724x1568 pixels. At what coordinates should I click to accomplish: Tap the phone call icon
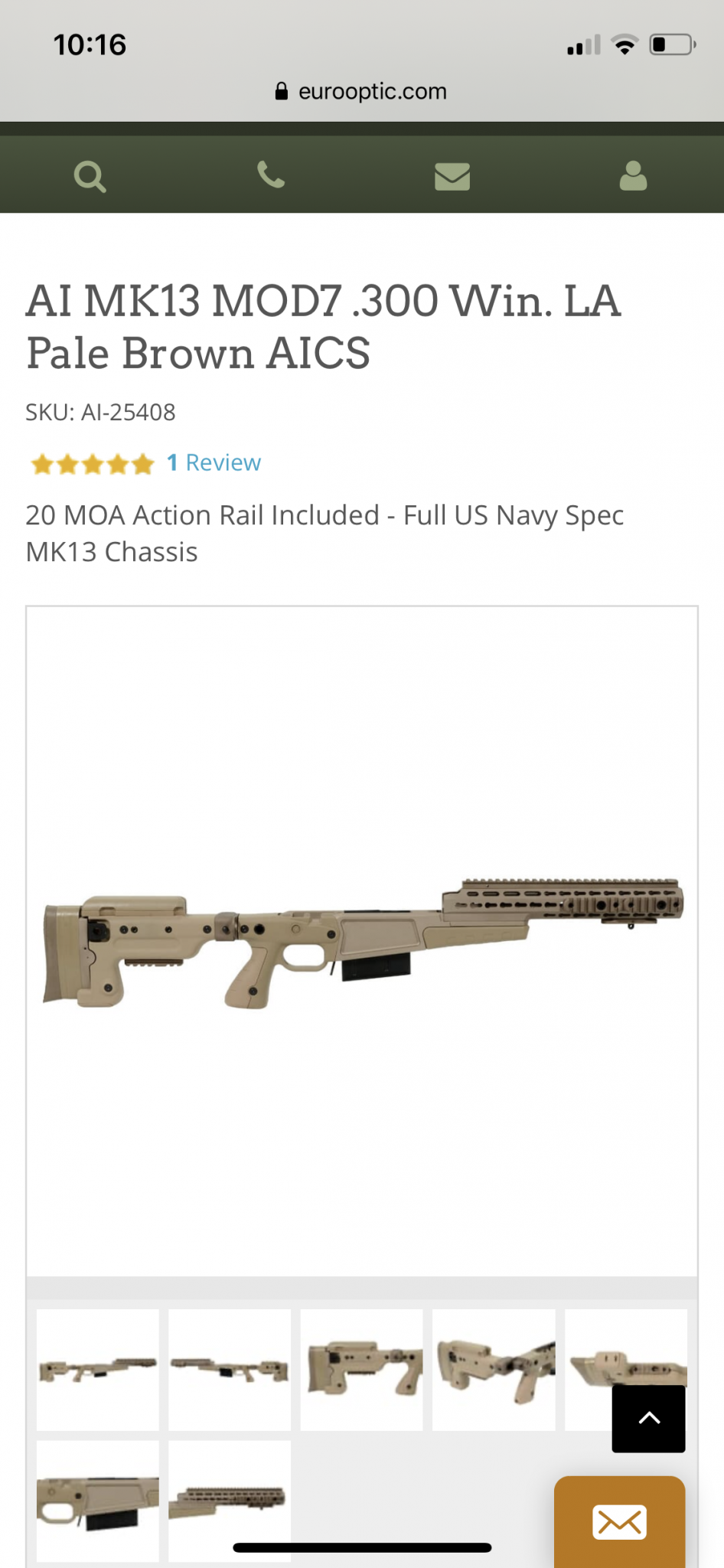[x=271, y=175]
